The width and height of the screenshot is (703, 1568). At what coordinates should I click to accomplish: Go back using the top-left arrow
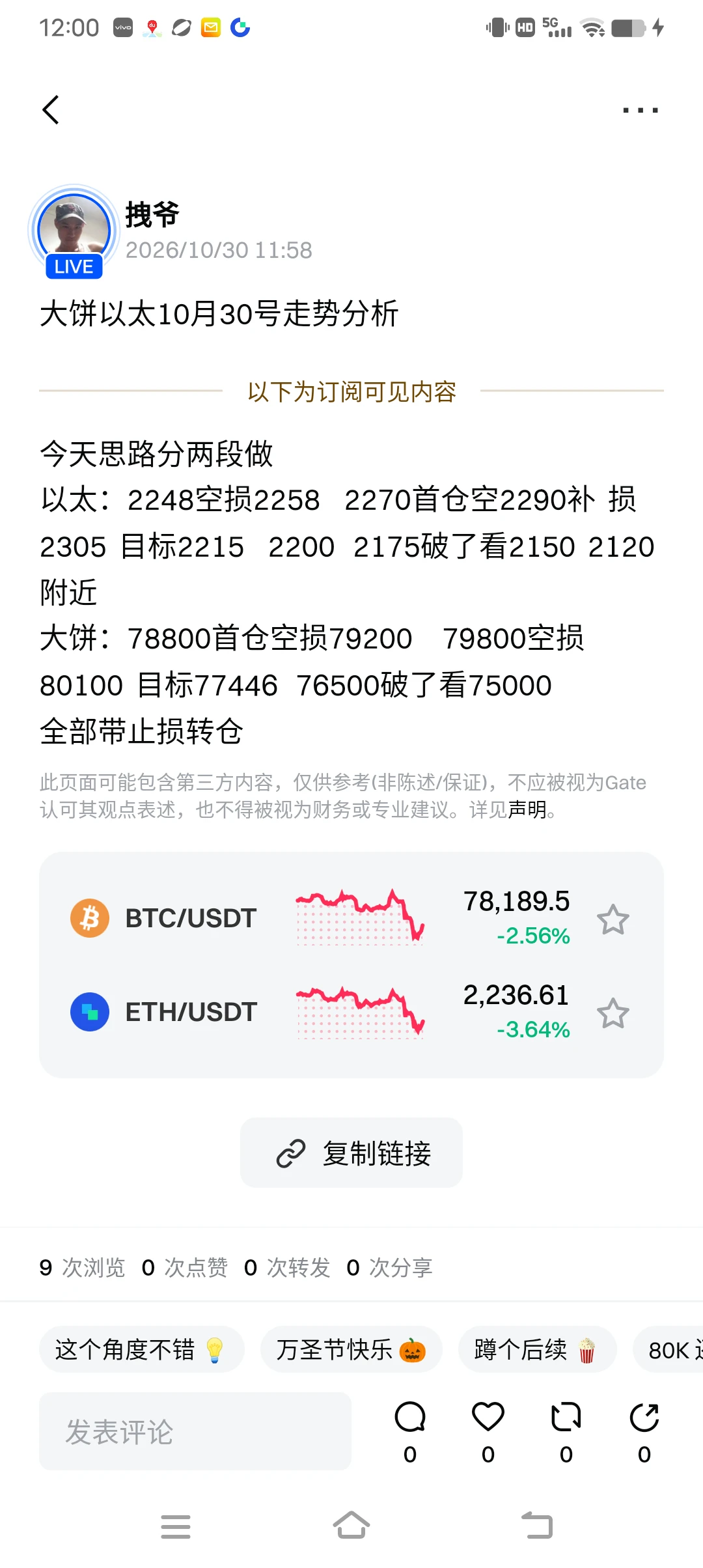point(51,109)
